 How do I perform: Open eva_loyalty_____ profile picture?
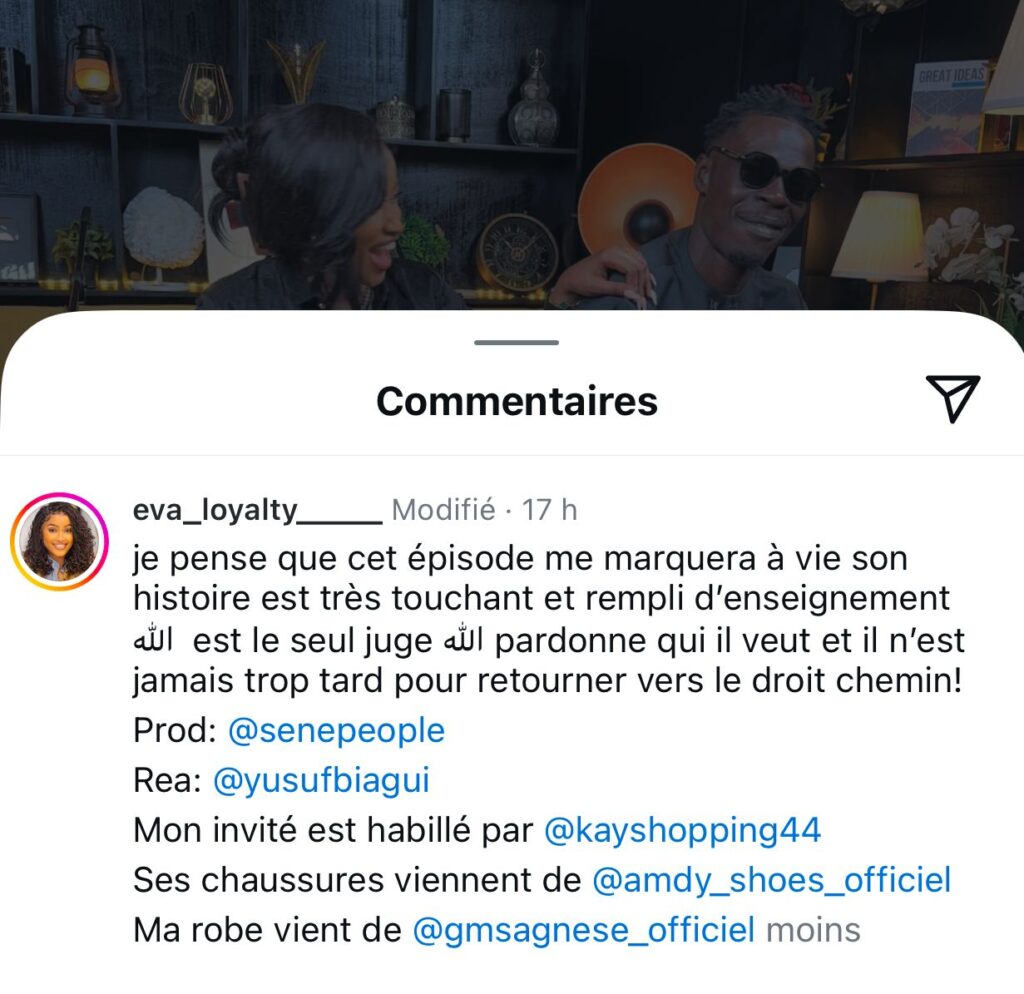tap(59, 541)
